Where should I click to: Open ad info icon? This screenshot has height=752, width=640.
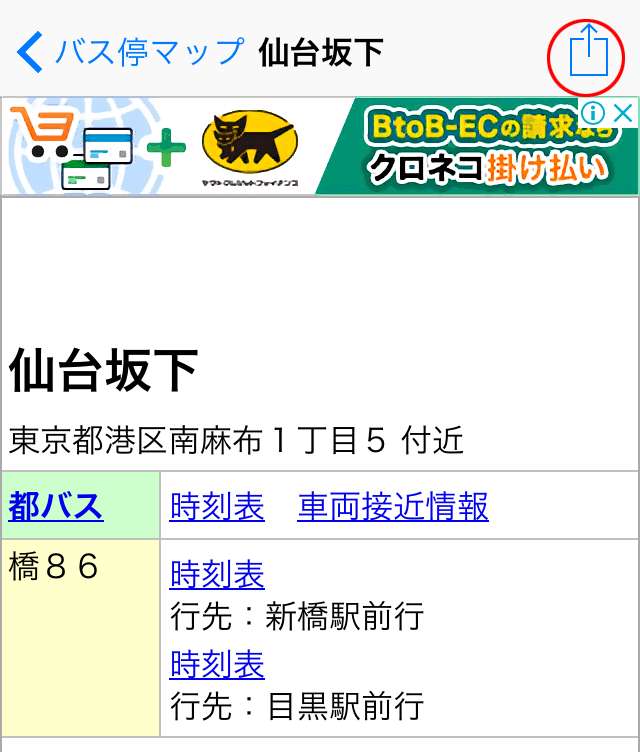click(x=594, y=112)
